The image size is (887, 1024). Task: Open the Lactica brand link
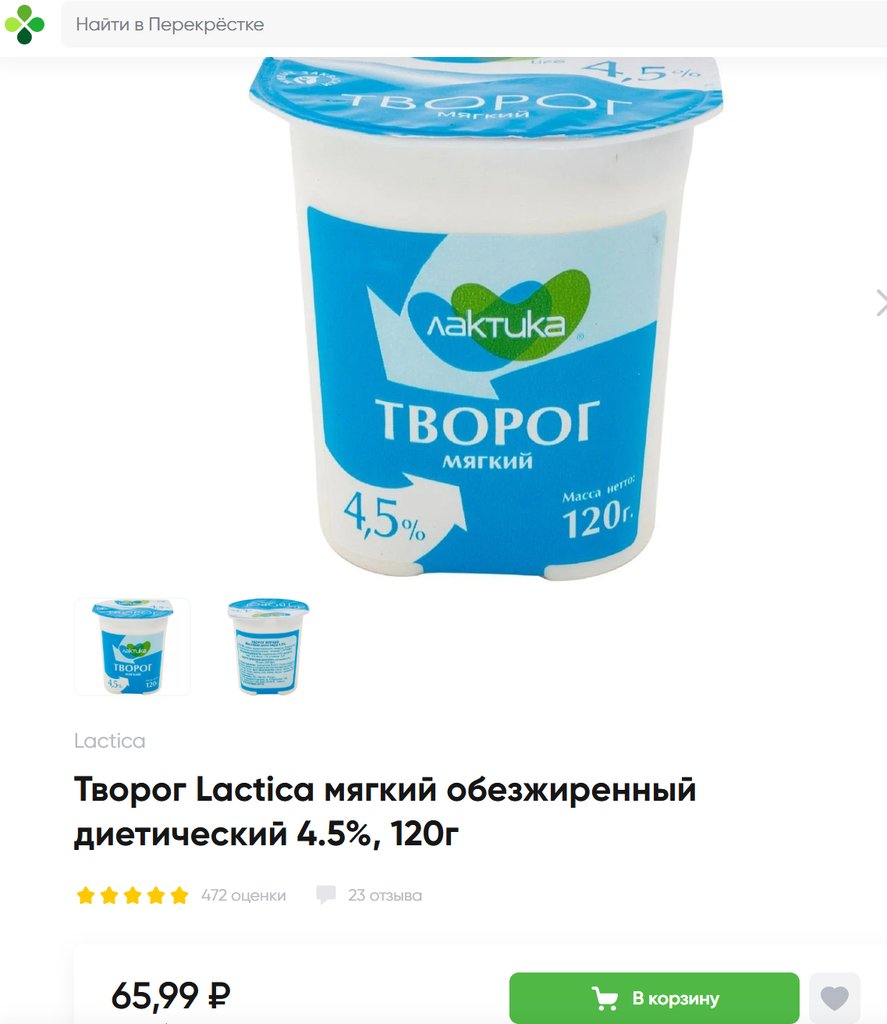click(x=109, y=741)
